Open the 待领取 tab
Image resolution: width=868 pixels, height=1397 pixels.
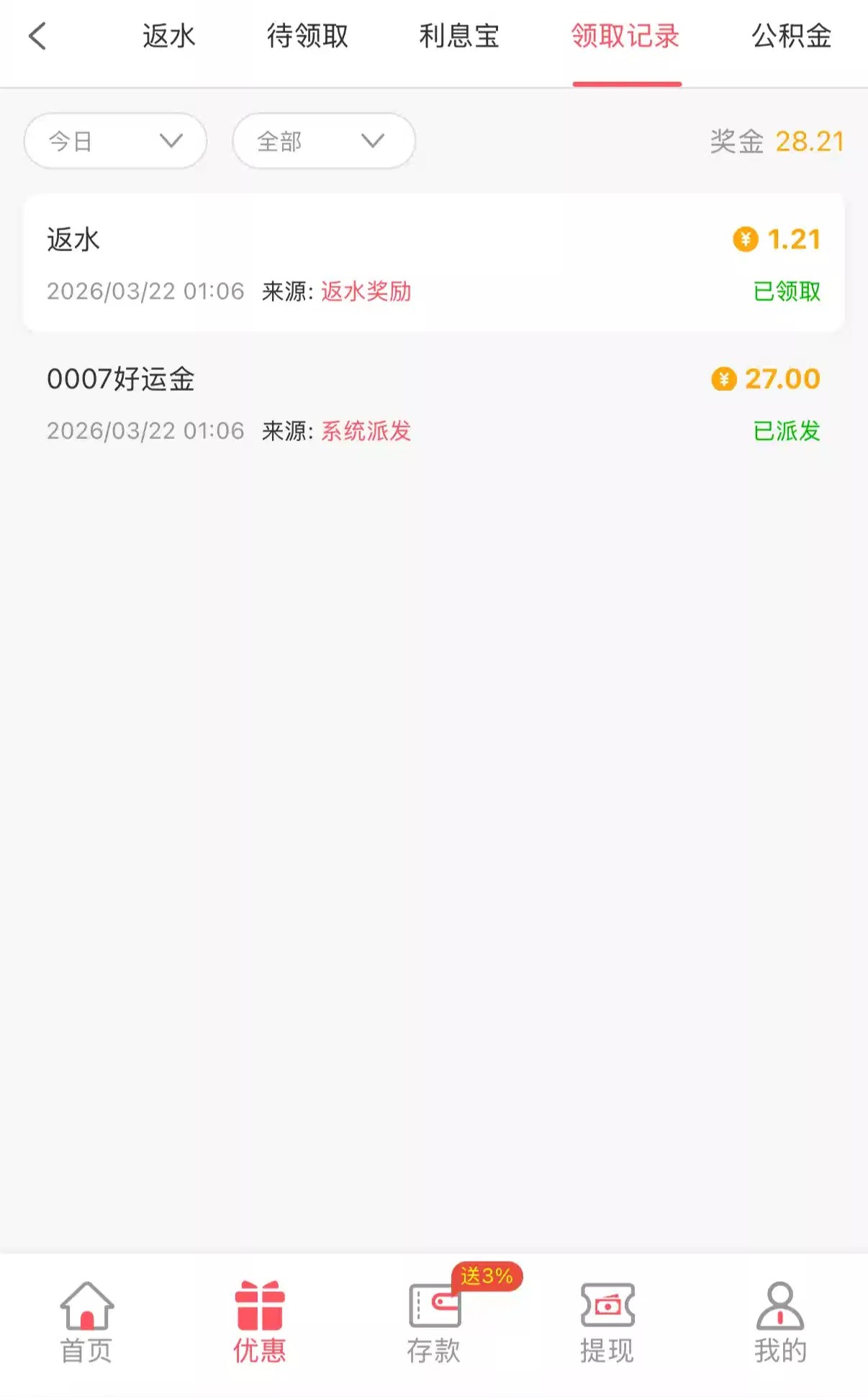pyautogui.click(x=307, y=36)
